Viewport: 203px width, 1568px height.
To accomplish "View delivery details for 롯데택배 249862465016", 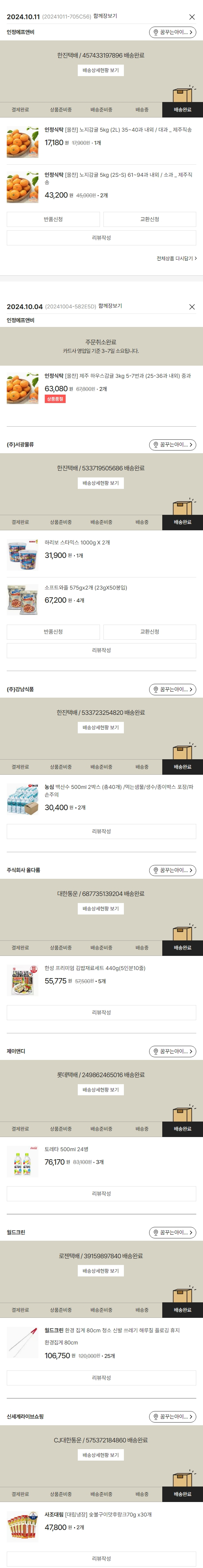I will pyautogui.click(x=101, y=1090).
